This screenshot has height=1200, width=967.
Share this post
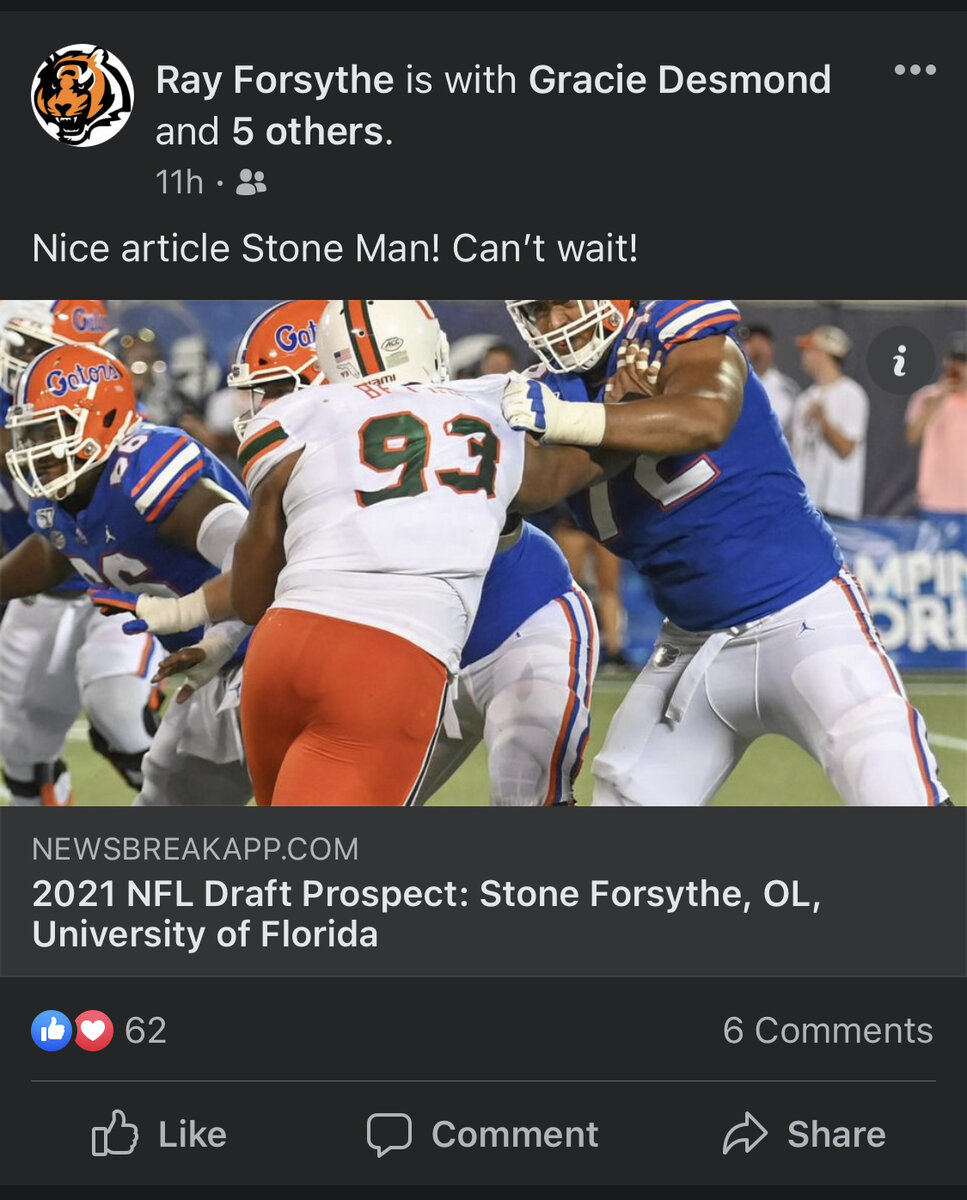(x=804, y=1134)
